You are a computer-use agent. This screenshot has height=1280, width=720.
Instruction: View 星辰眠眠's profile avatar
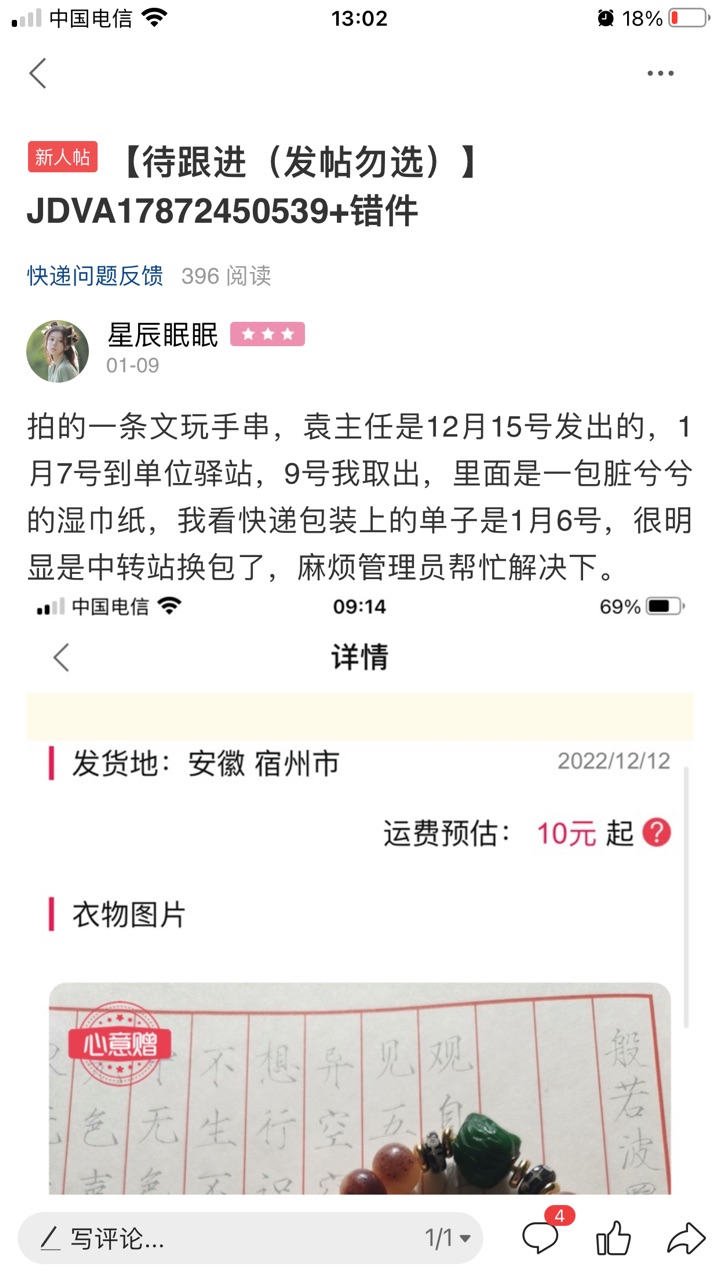point(58,351)
